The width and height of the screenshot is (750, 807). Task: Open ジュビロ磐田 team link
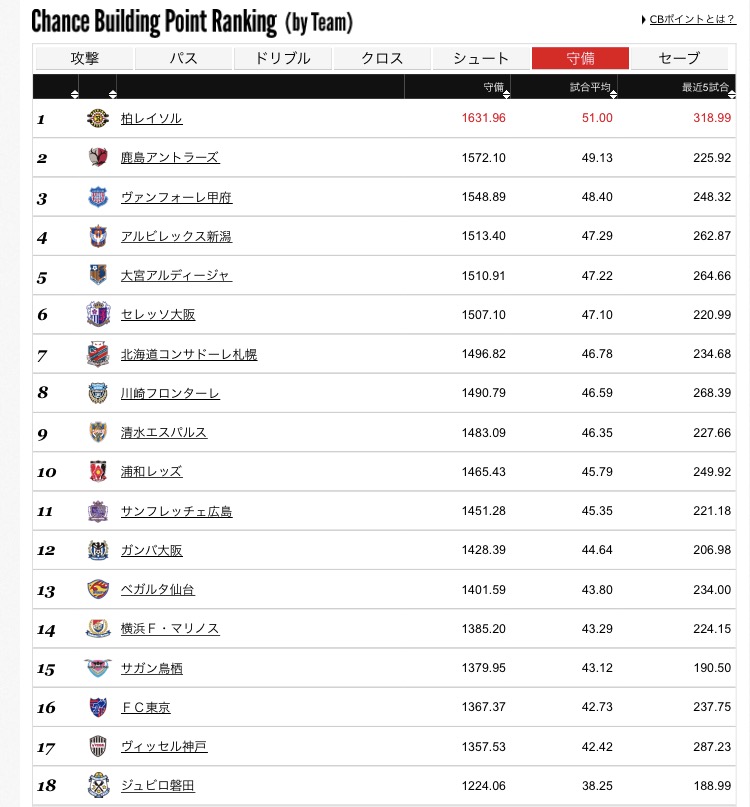pos(157,786)
